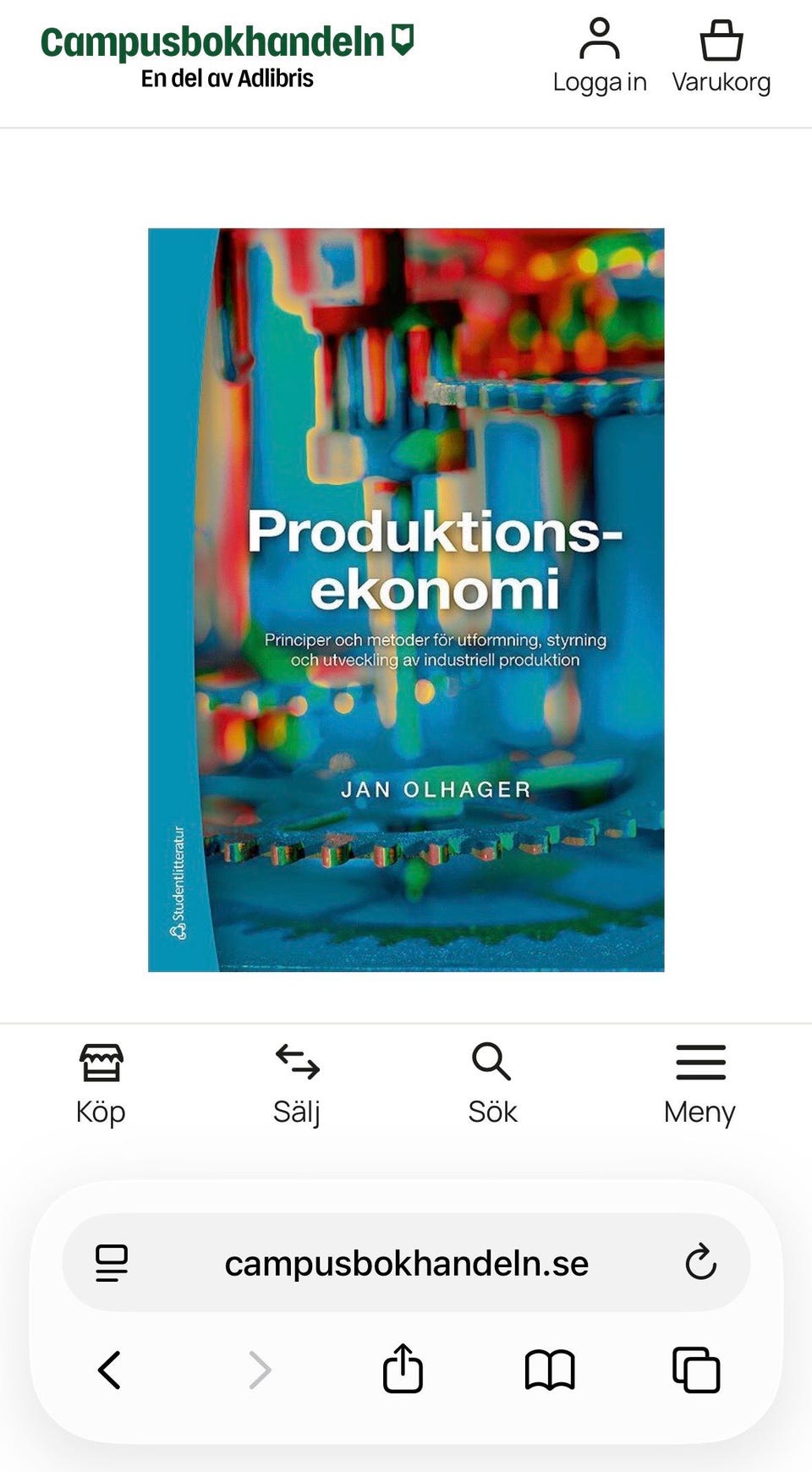This screenshot has height=1472, width=812.
Task: Show all open browser tabs
Action: point(696,1370)
